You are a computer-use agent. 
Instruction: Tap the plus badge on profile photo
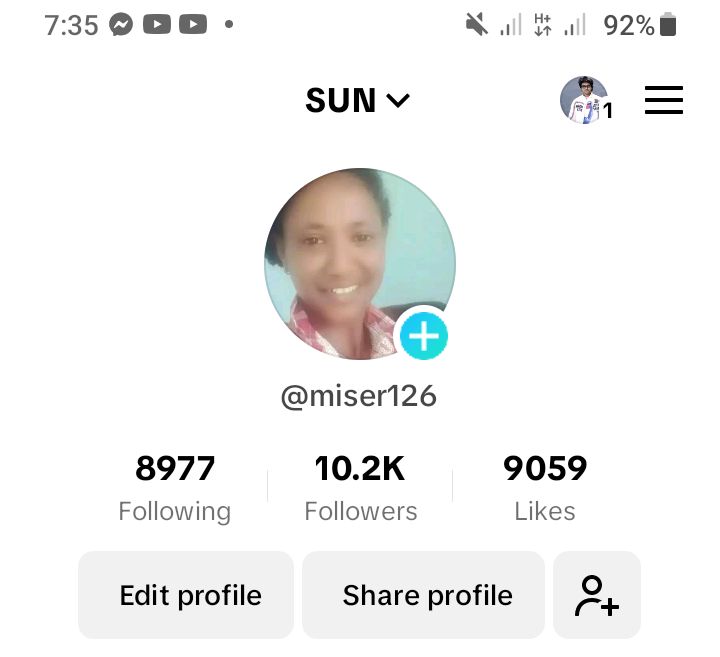tap(424, 337)
